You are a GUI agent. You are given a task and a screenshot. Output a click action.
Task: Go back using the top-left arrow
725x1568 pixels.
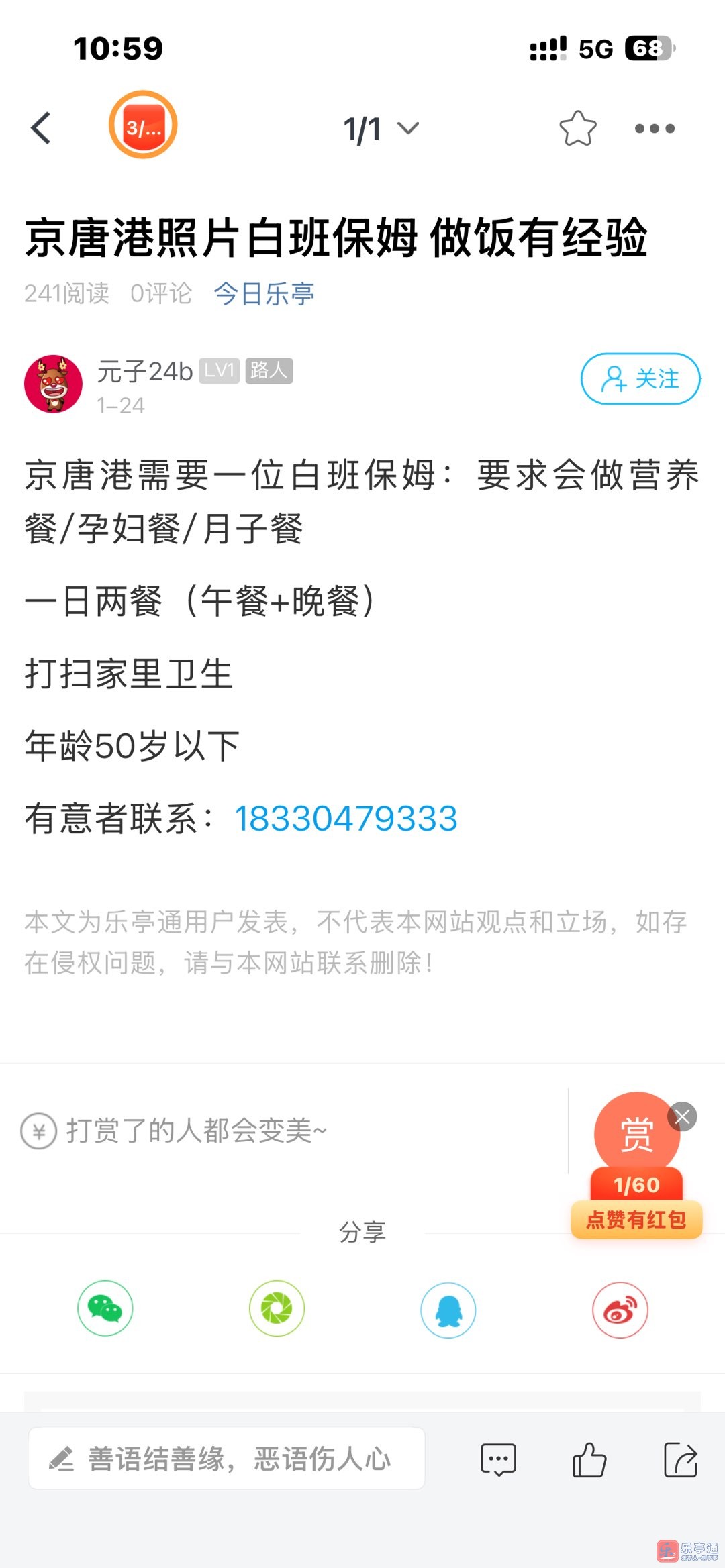point(41,128)
